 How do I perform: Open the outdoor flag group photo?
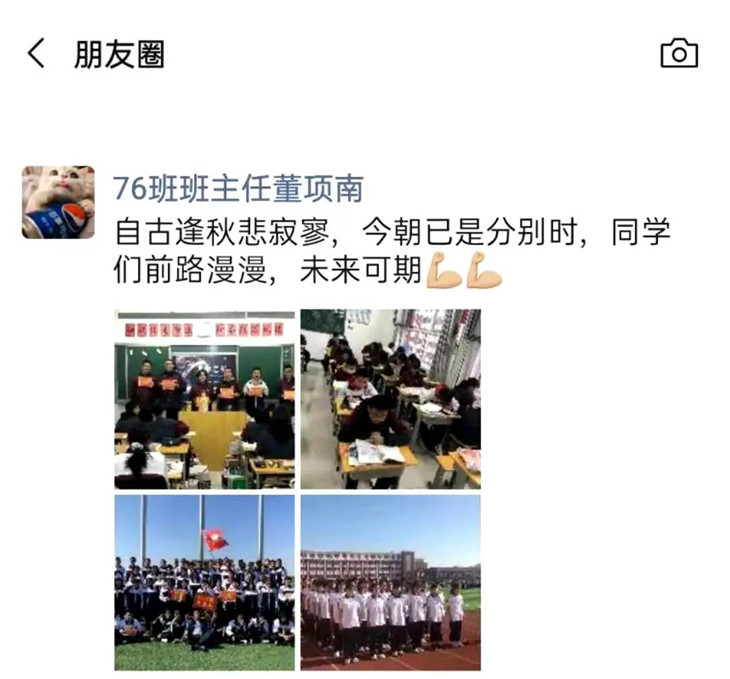pyautogui.click(x=204, y=582)
